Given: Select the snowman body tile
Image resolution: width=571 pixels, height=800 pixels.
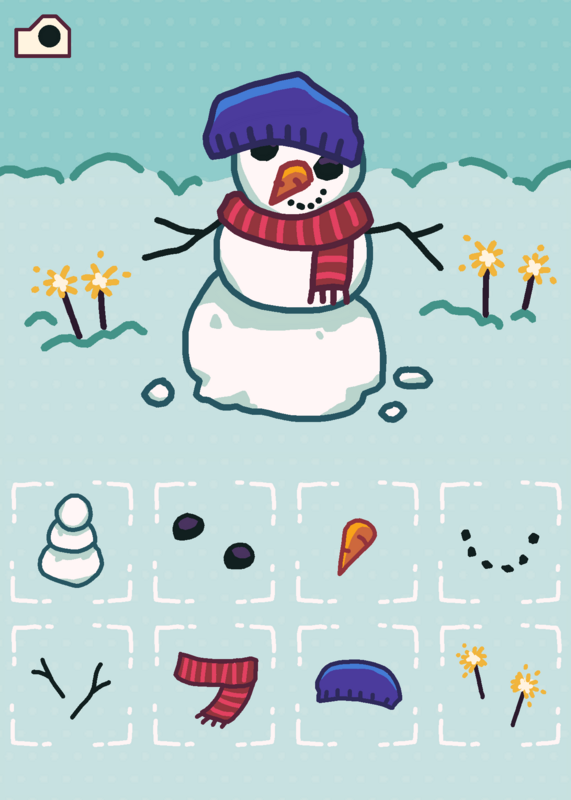Looking at the screenshot, I should [x=71, y=542].
